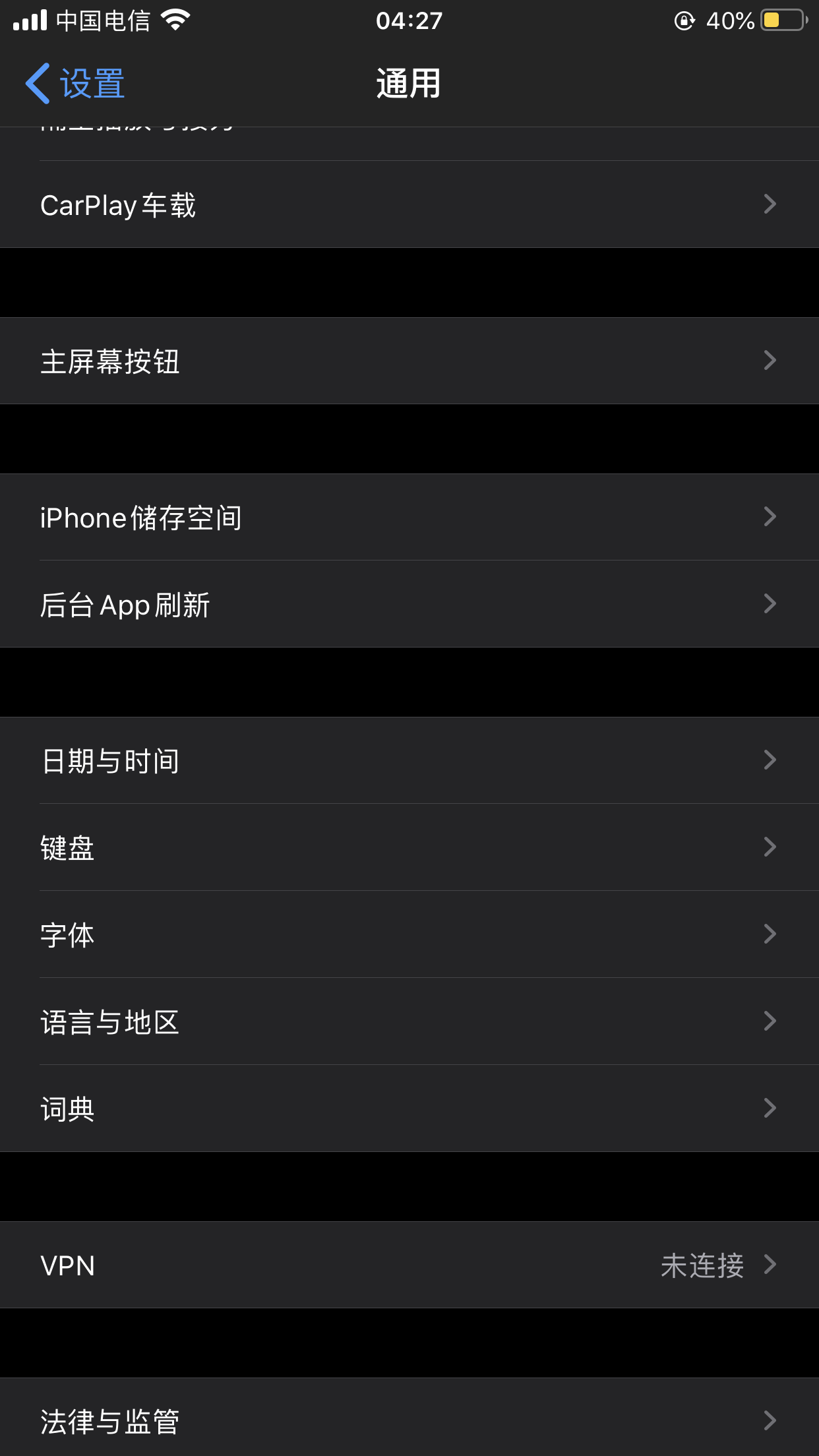This screenshot has width=819, height=1456.
Task: Open 主屏幕按钮 settings
Action: coord(409,361)
